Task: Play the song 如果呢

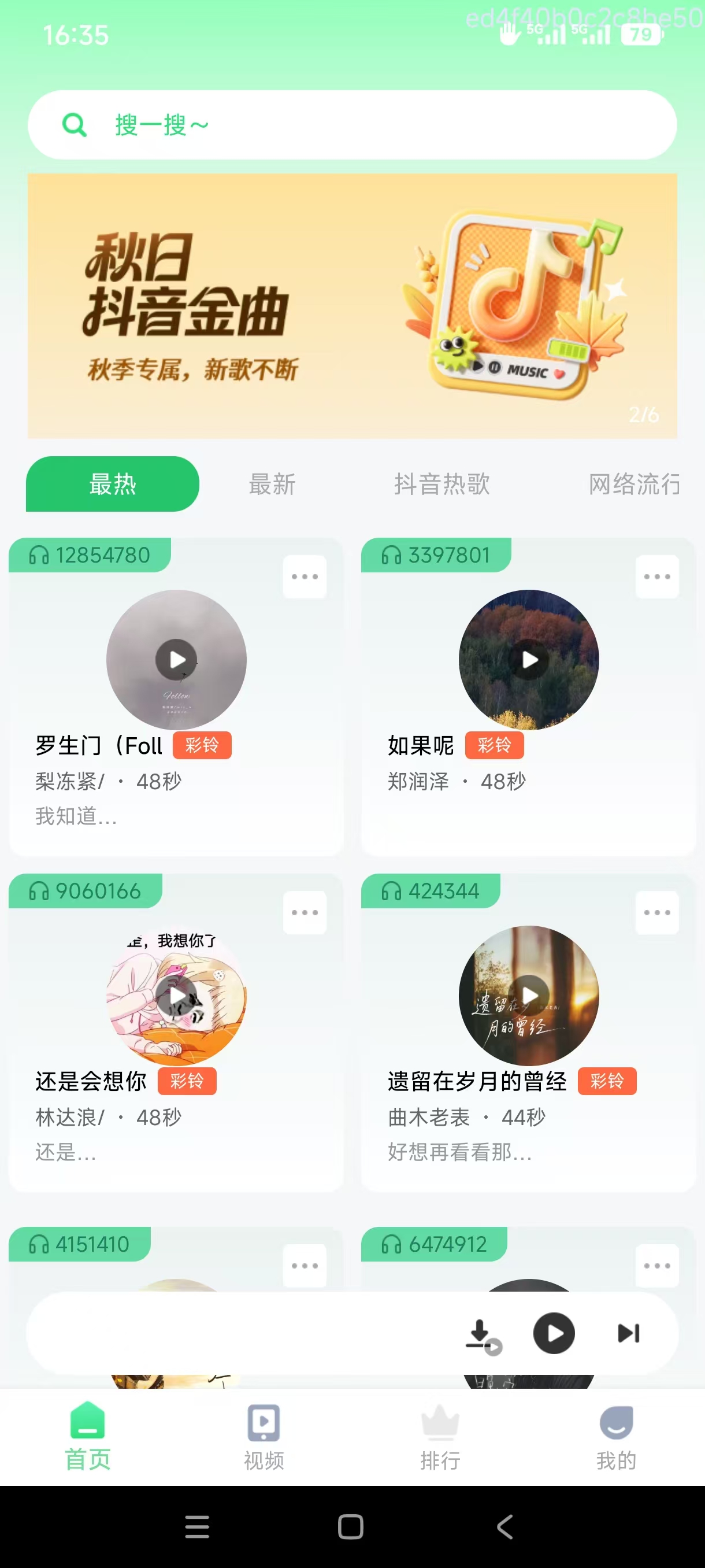Action: (529, 660)
